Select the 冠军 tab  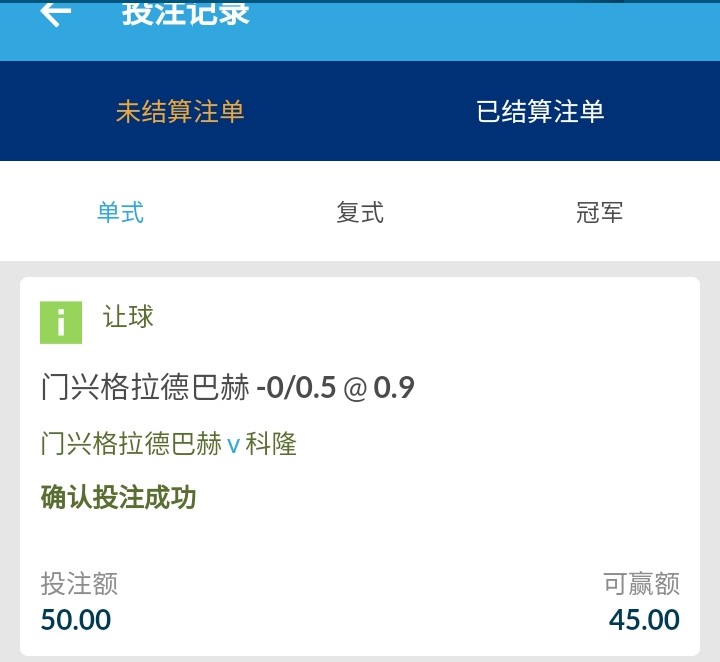pos(599,212)
